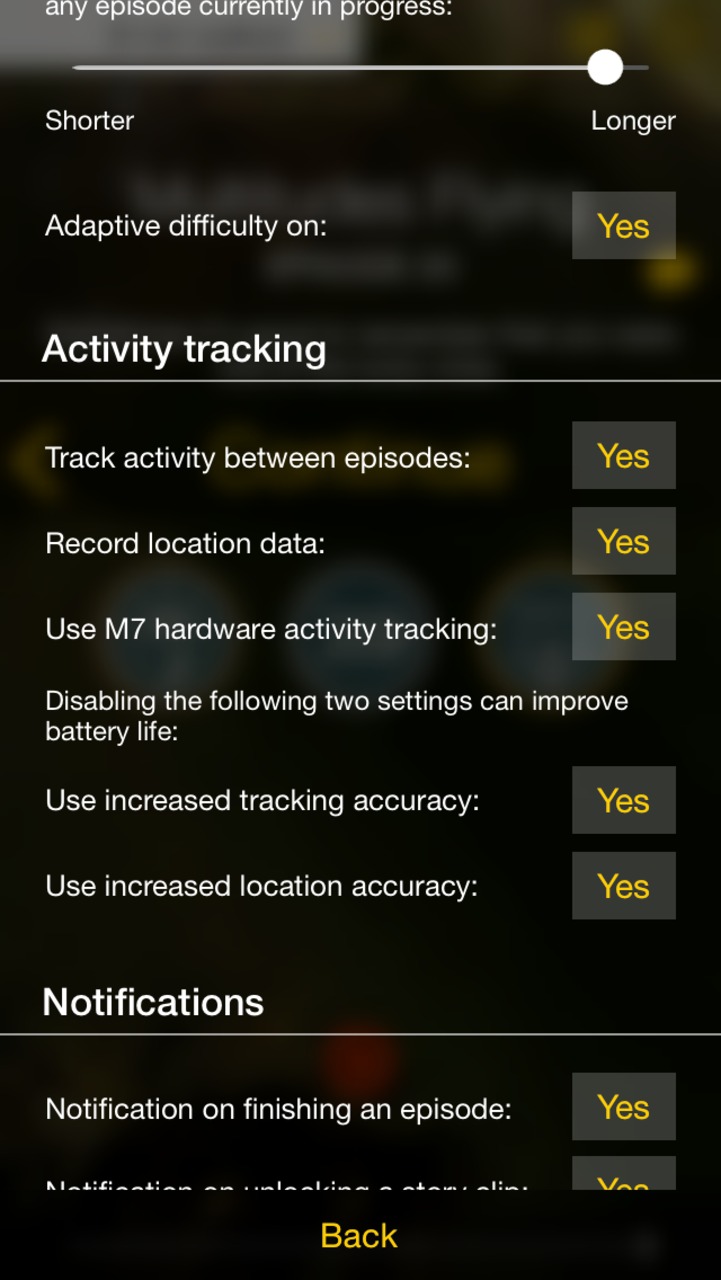Toggle Use M7 hardware activity tracking

(623, 627)
